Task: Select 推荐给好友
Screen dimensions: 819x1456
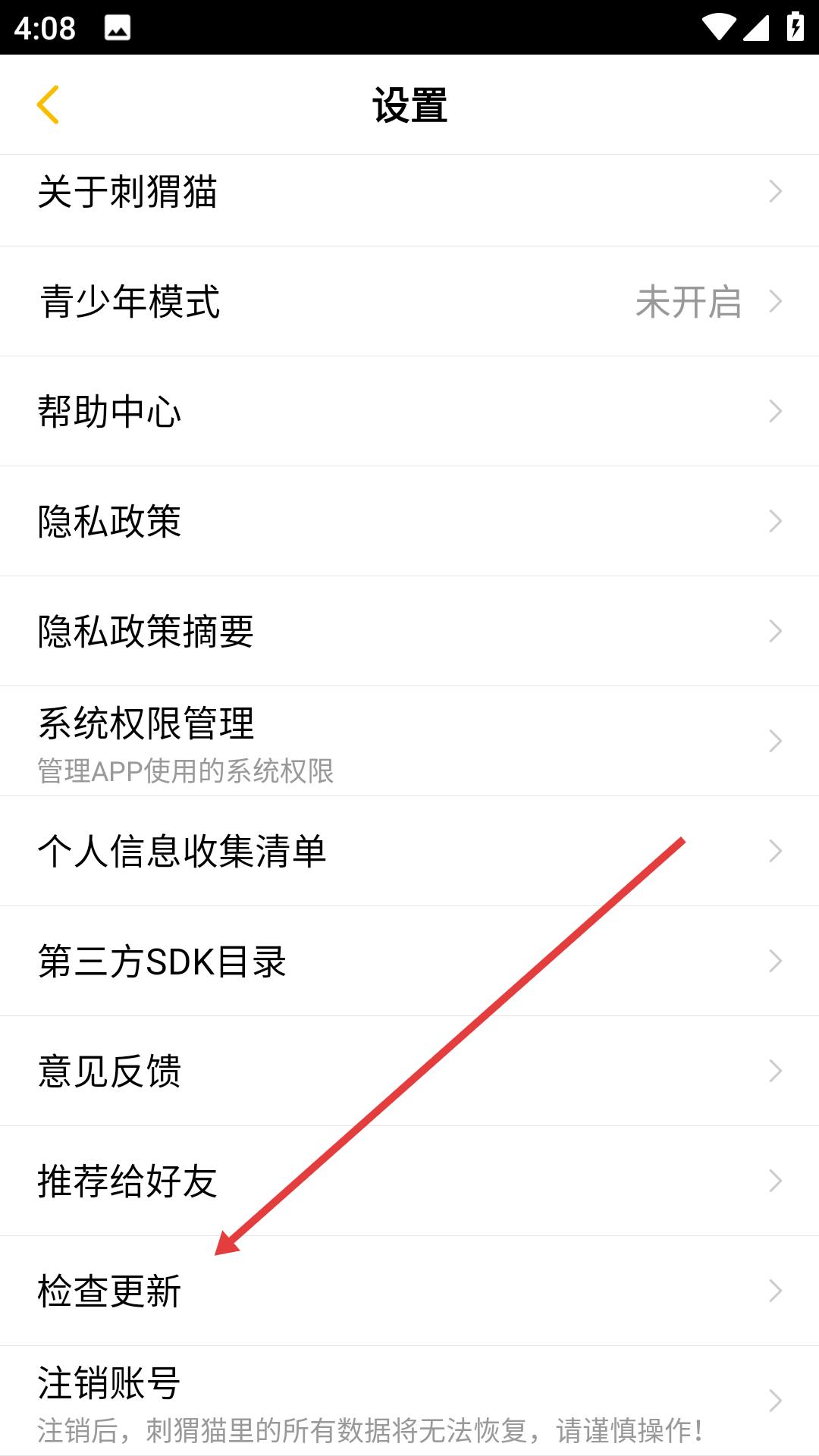Action: [x=409, y=1181]
